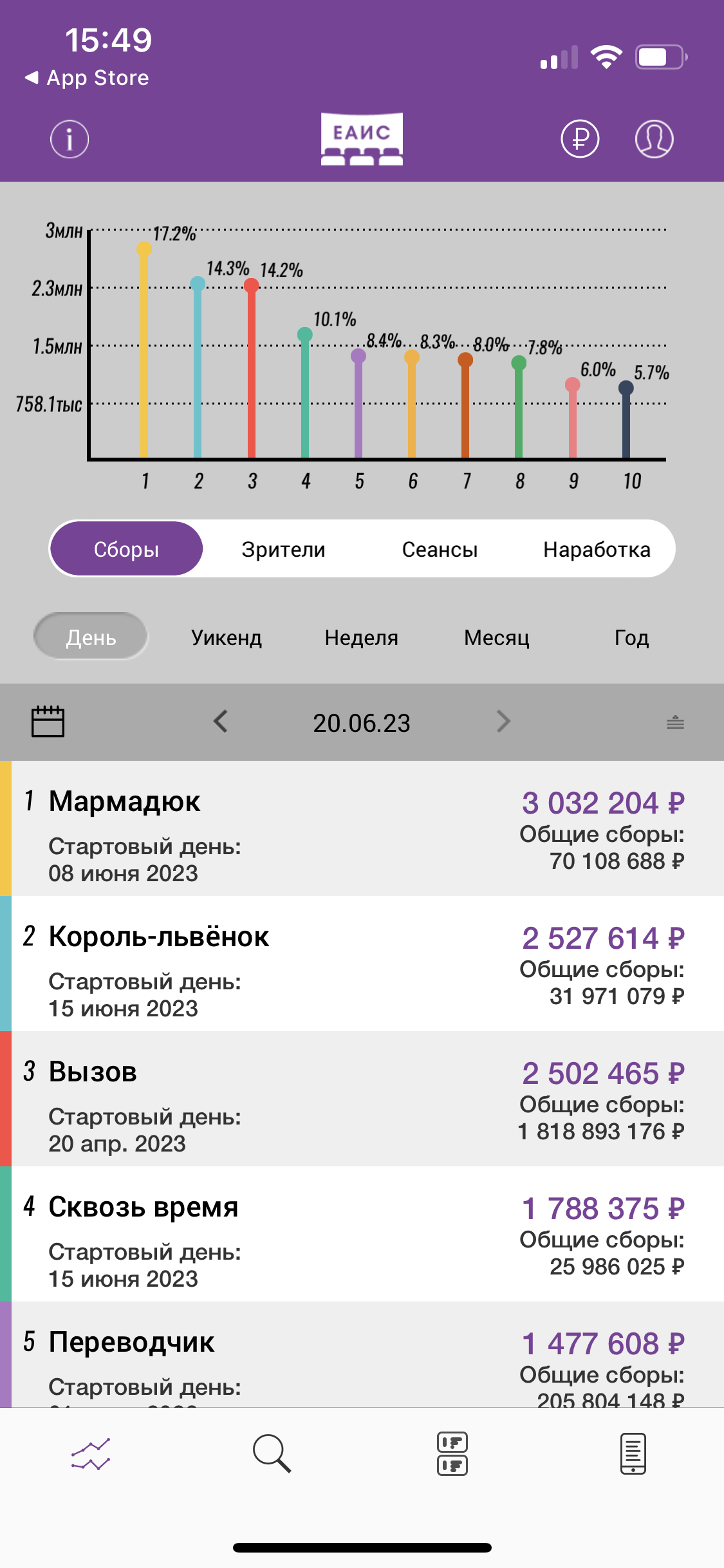Switch to the Наработка tab
The image size is (724, 1568).
[x=597, y=550]
